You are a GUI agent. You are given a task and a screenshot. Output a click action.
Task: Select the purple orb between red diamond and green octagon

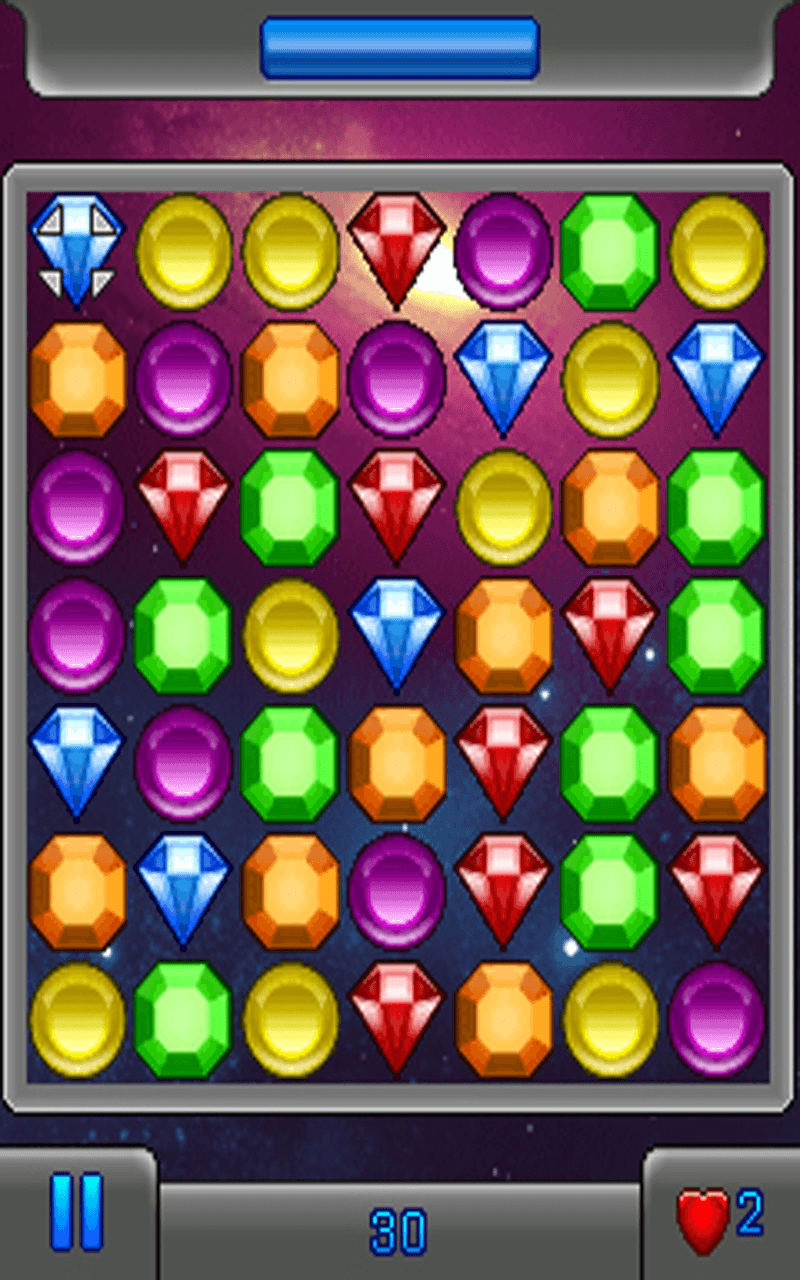click(x=503, y=250)
